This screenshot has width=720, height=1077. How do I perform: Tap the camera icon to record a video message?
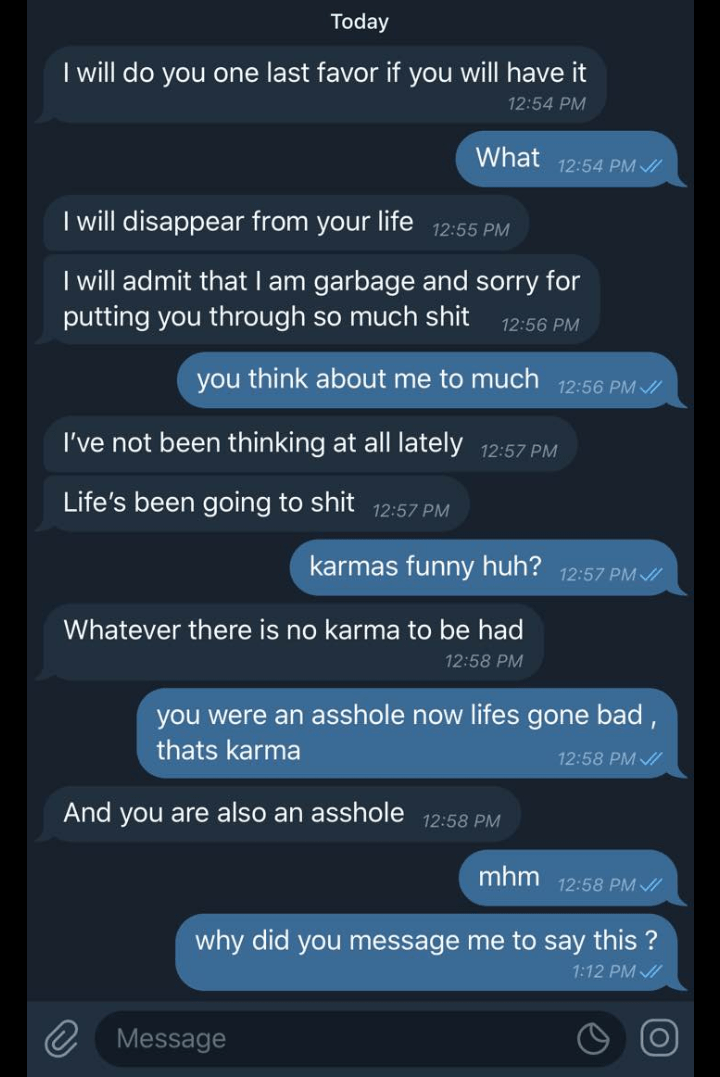[659, 1038]
